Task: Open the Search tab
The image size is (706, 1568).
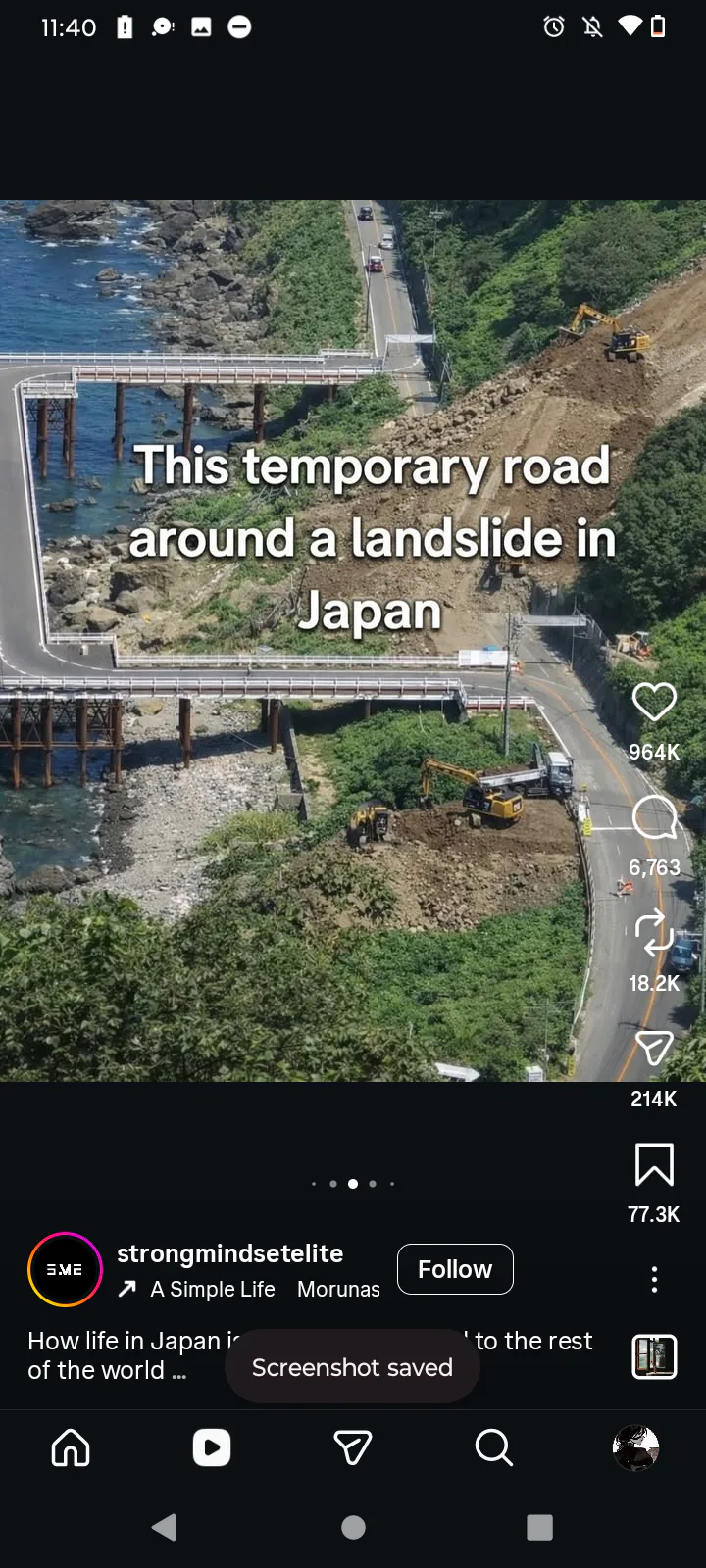Action: pos(494,1447)
